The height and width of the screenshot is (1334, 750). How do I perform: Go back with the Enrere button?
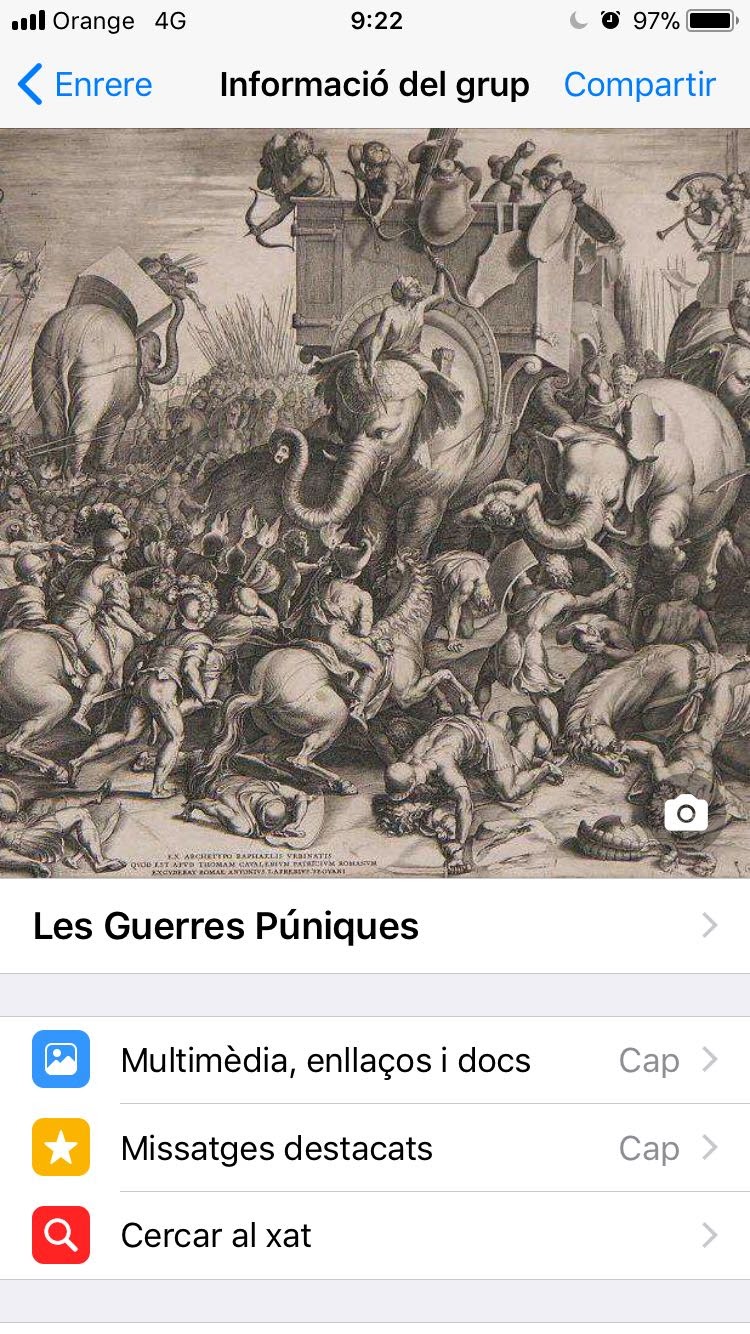[x=86, y=85]
